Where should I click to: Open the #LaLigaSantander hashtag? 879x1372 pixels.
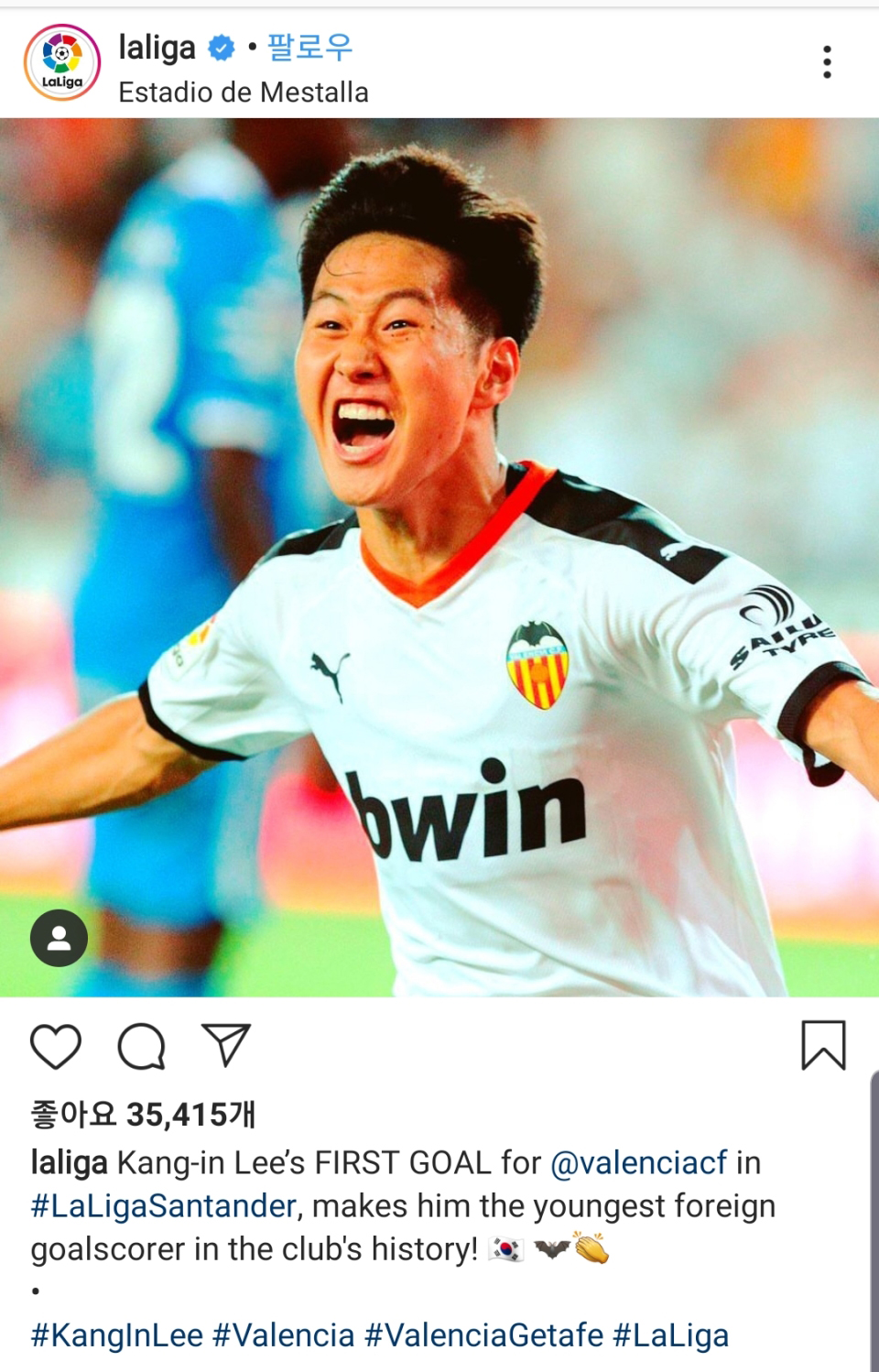tap(164, 1205)
